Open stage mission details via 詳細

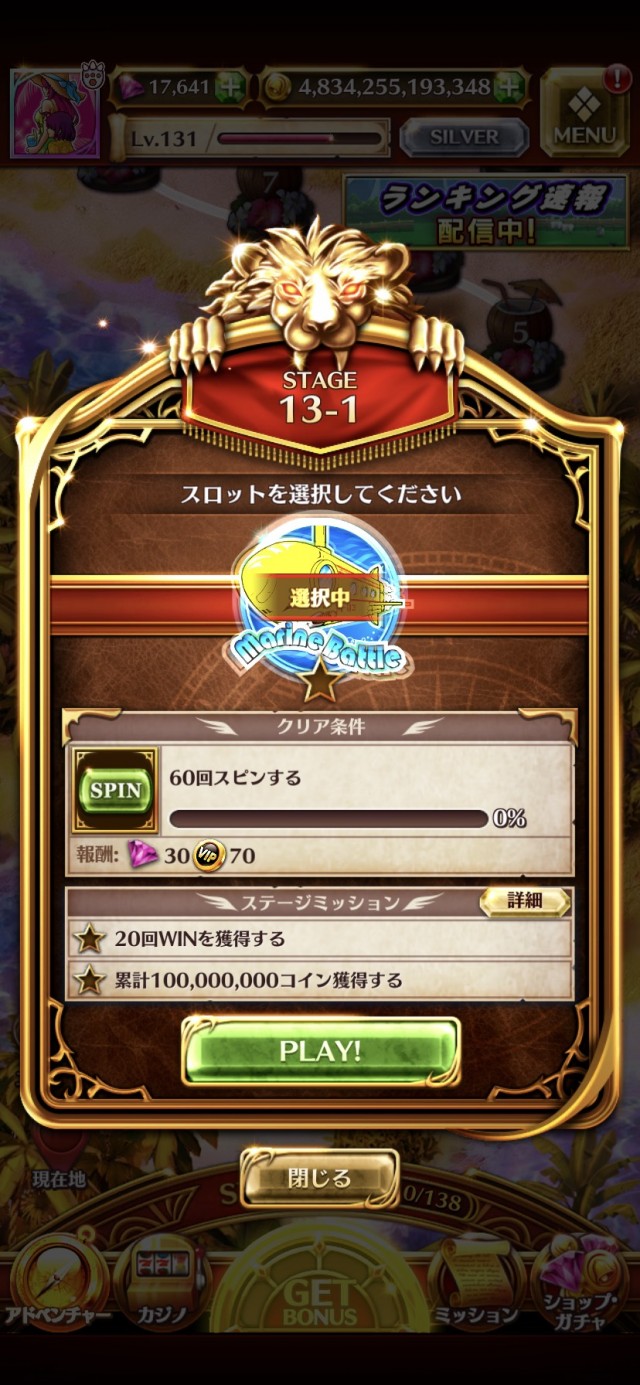(x=525, y=901)
